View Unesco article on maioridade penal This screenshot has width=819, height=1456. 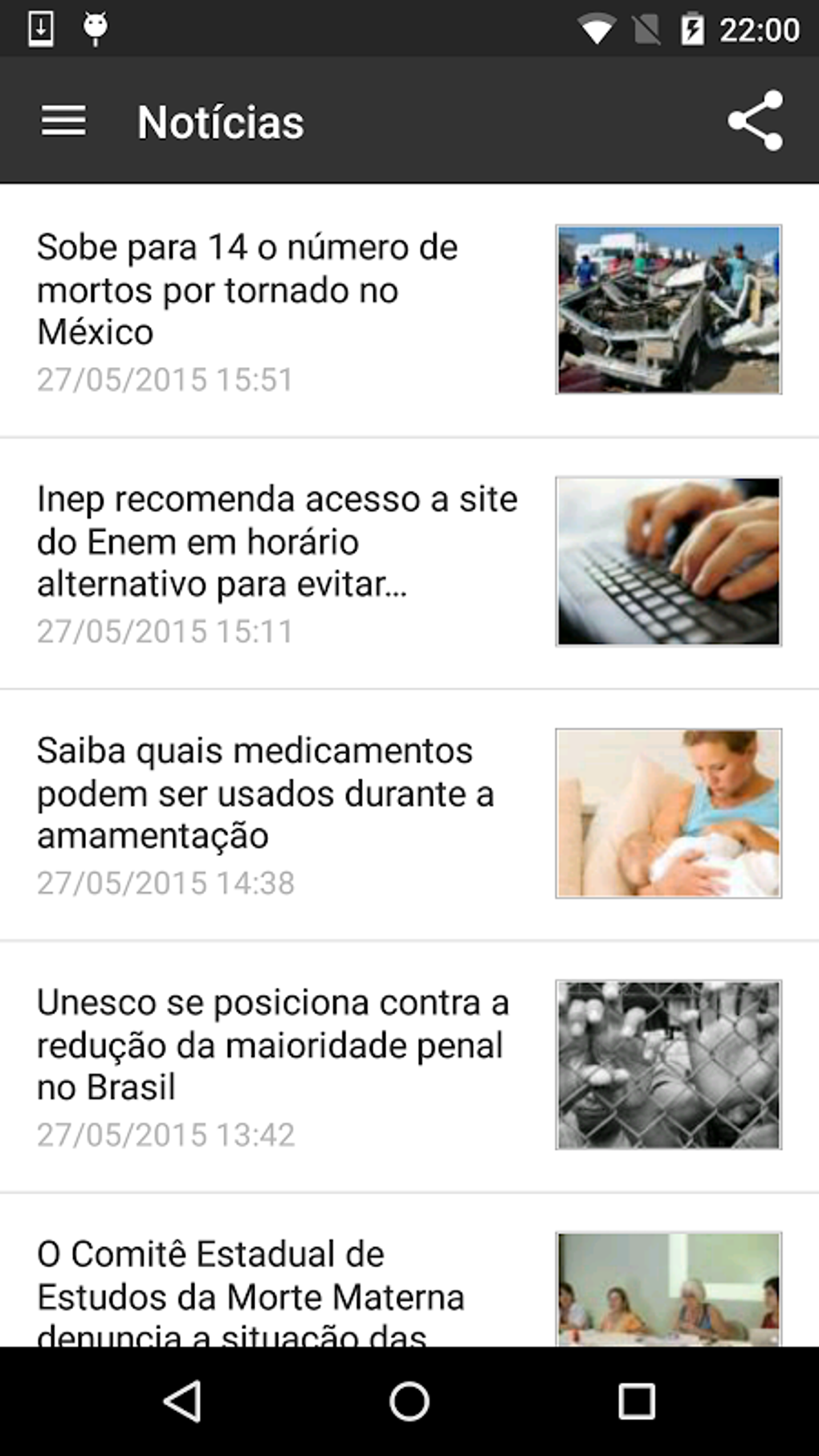click(273, 1044)
